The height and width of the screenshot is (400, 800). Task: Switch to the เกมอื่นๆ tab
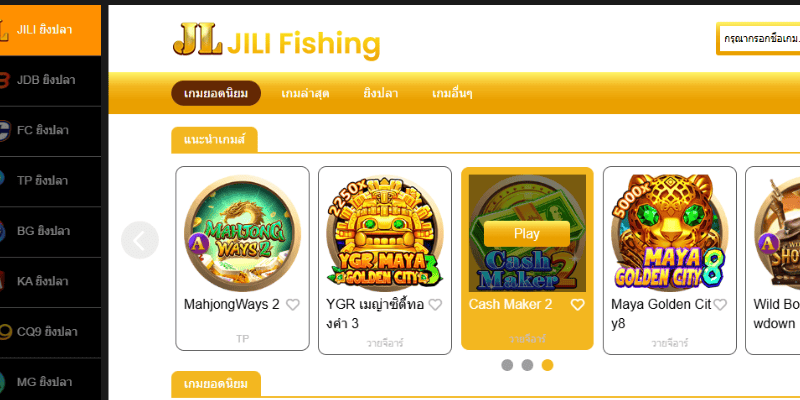point(452,94)
